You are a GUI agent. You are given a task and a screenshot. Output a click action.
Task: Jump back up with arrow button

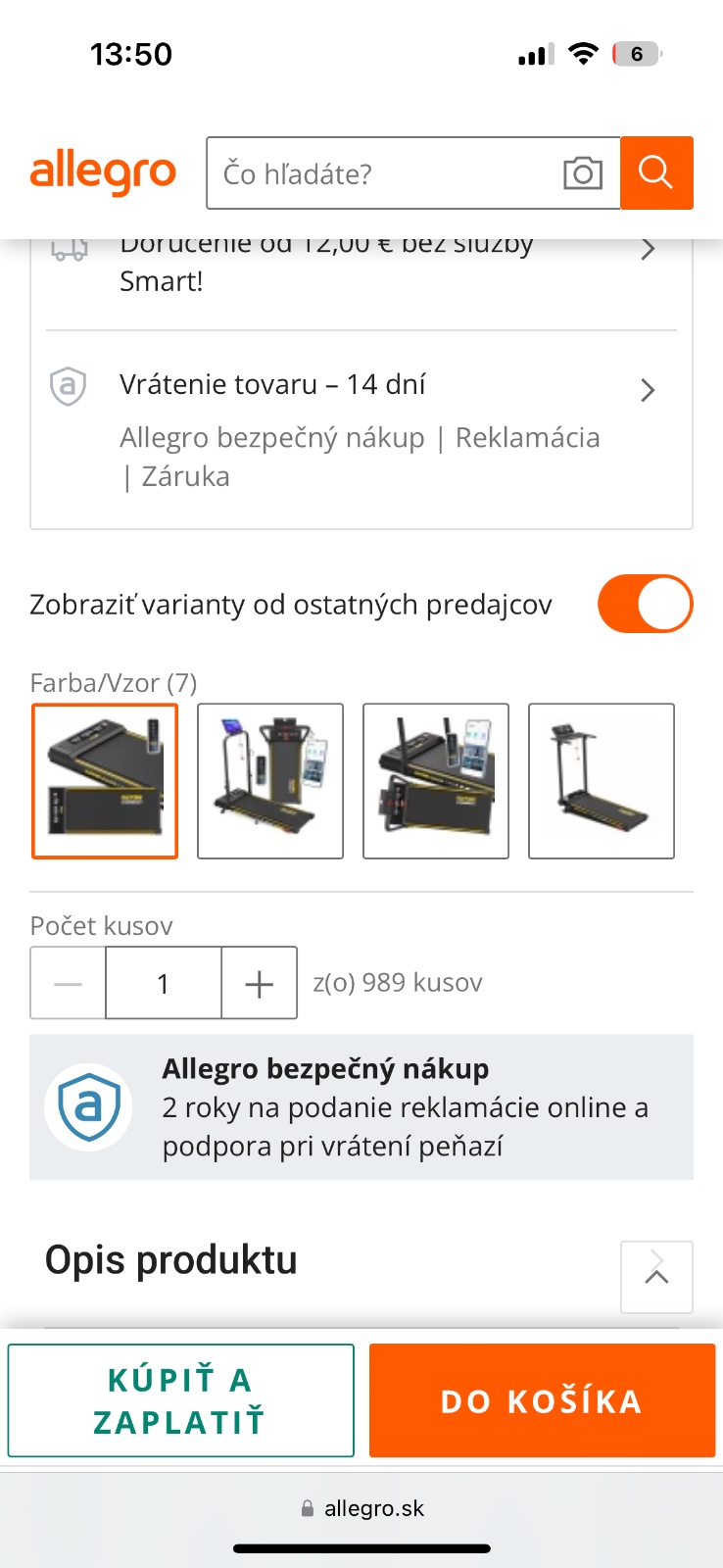pyautogui.click(x=656, y=1276)
